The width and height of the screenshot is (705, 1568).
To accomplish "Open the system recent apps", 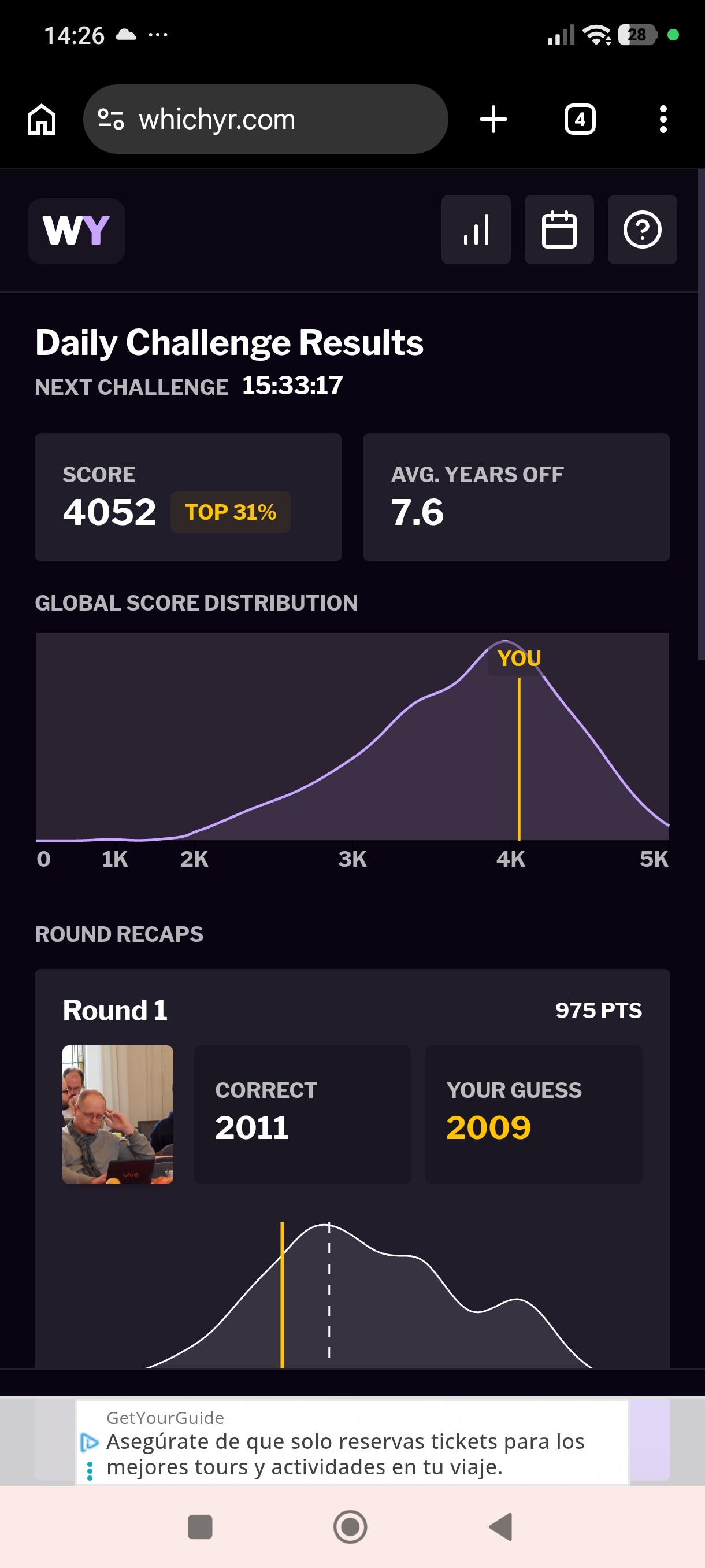I will (200, 1526).
